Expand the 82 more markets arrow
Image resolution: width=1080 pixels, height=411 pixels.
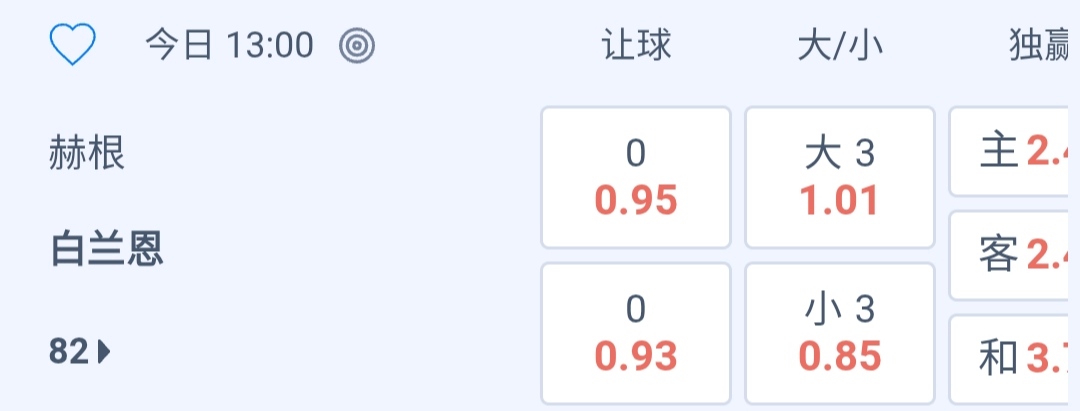[81, 351]
